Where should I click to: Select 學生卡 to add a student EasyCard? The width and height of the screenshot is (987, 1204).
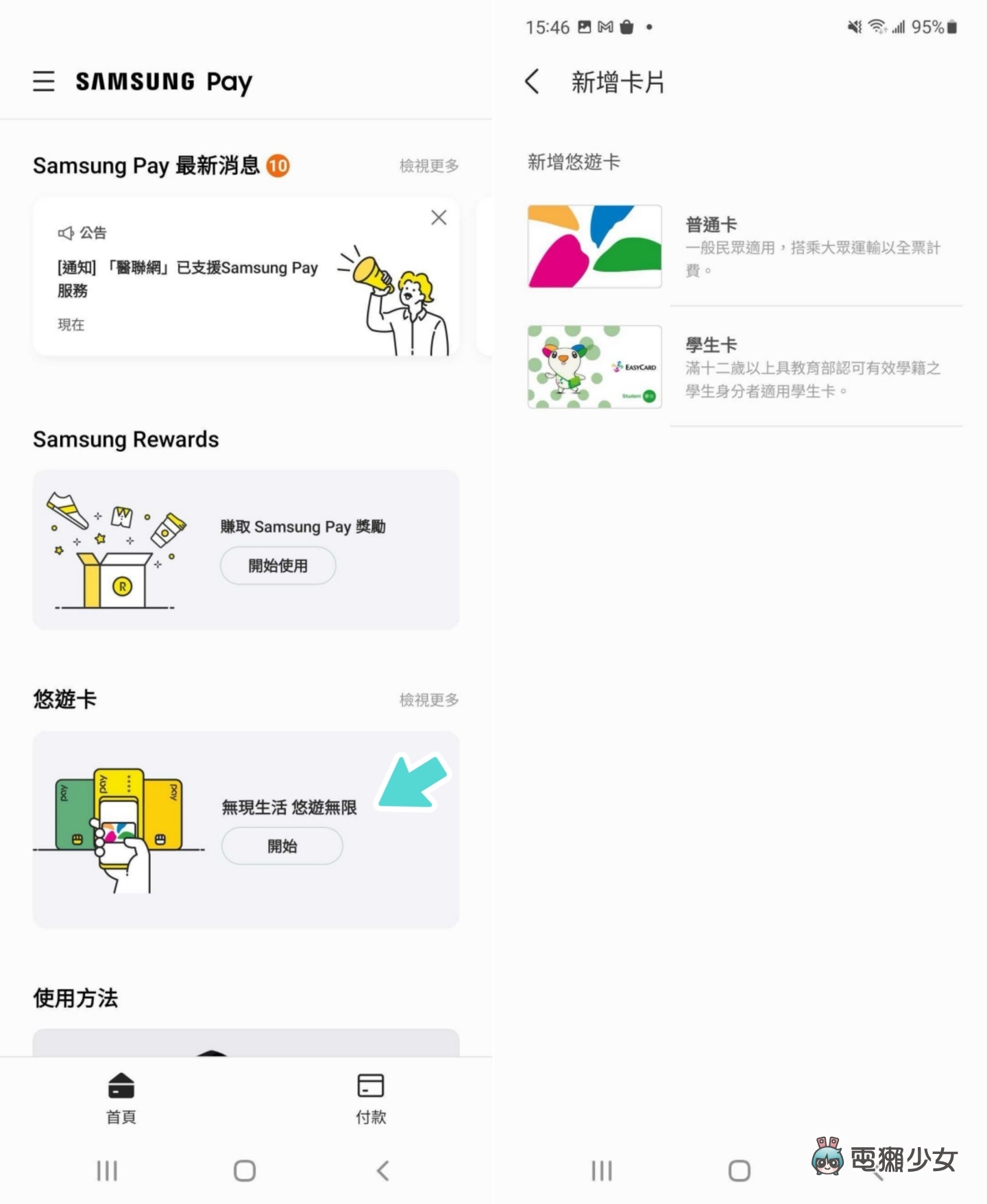pos(744,368)
